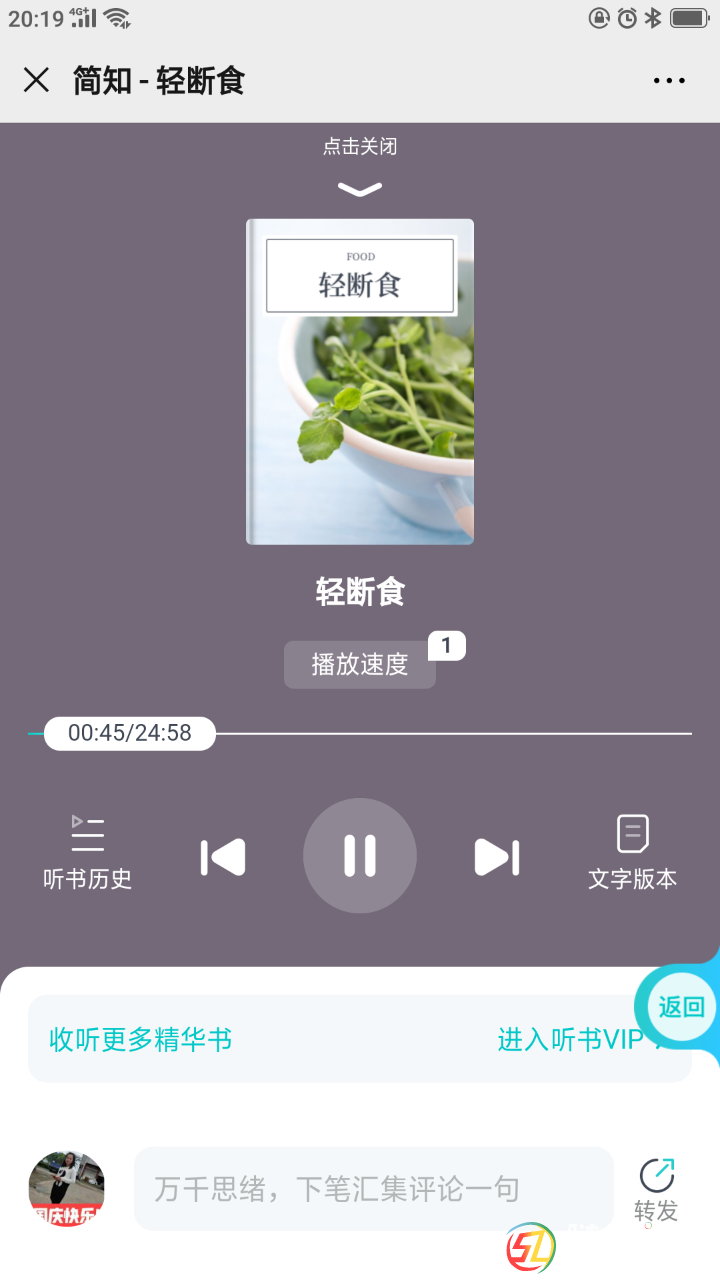Open 听书历史 listening history
The width and height of the screenshot is (720, 1280).
[88, 853]
